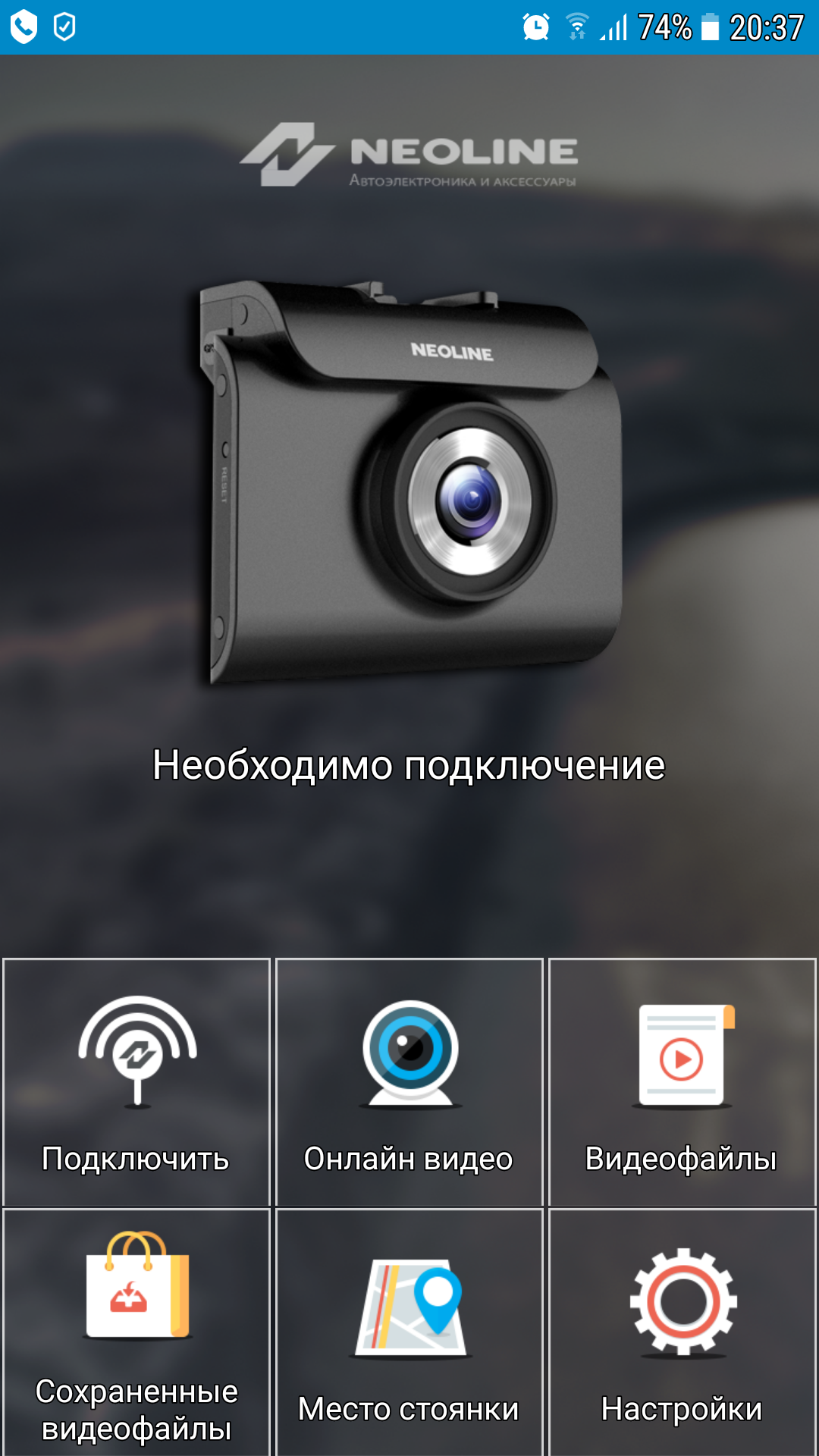Screen dimensions: 819x1456
Task: Open the Видеофайлы section
Action: pyautogui.click(x=682, y=1082)
